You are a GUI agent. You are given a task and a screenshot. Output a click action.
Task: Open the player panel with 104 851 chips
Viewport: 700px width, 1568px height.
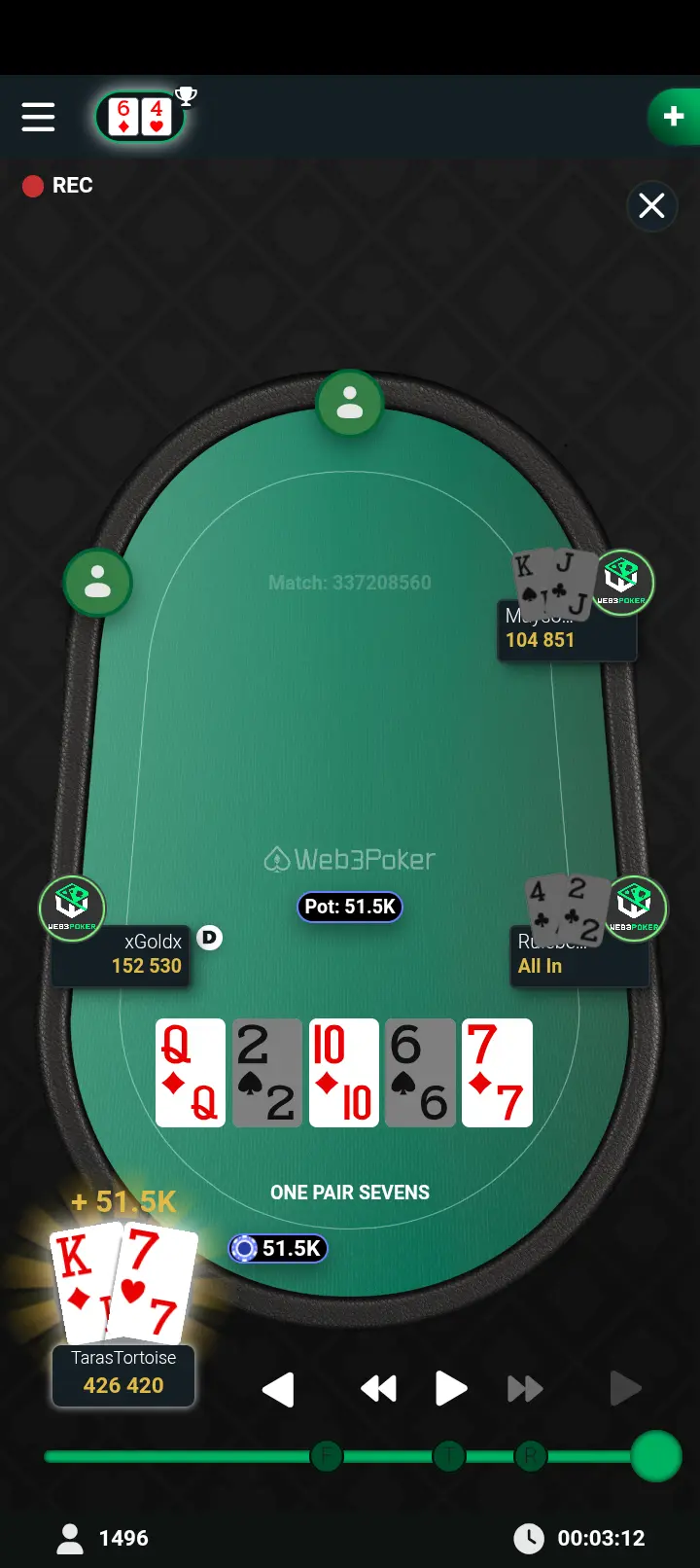click(x=566, y=630)
